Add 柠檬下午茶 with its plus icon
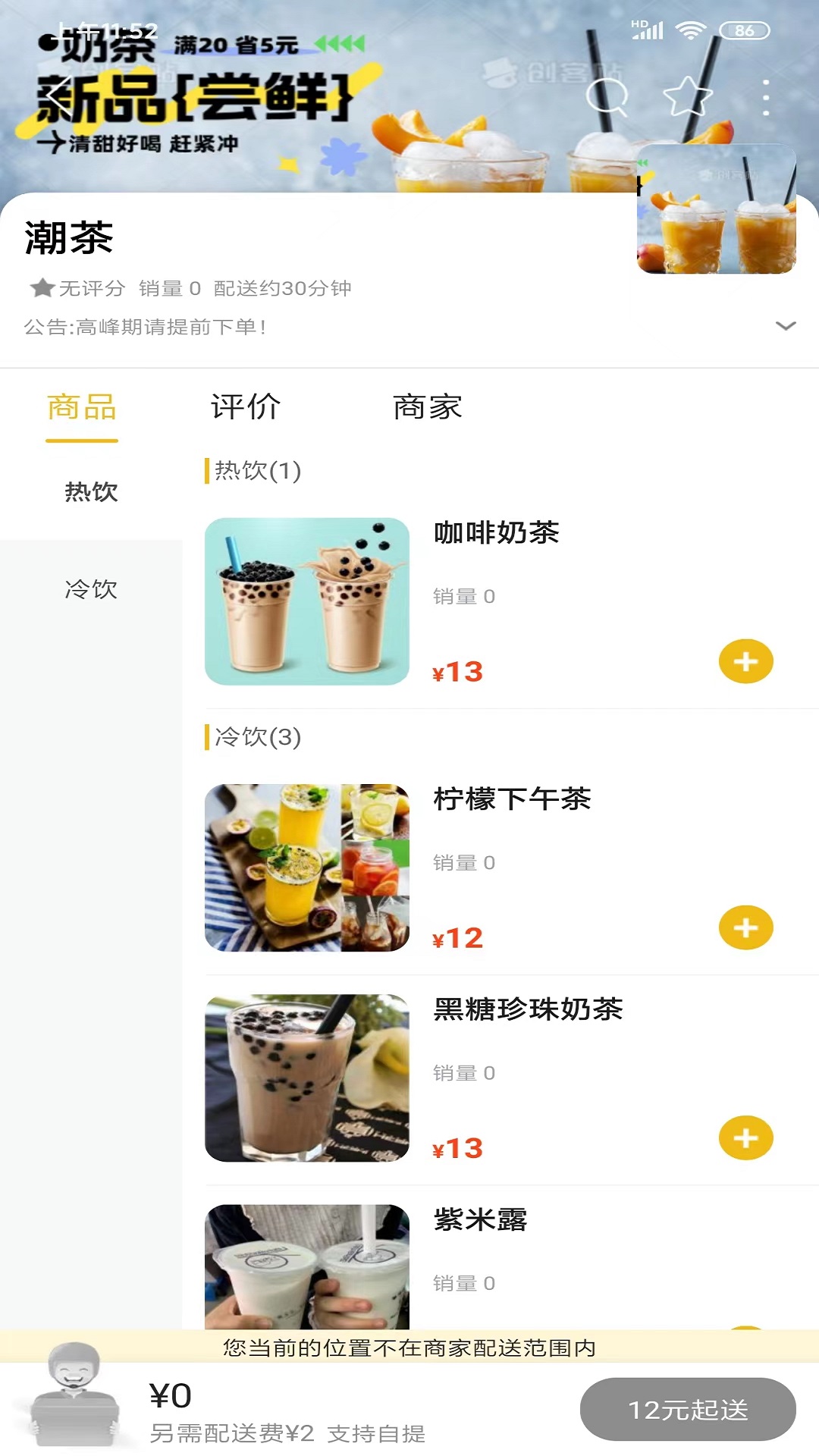Screen dimensions: 819x1456 pyautogui.click(x=745, y=927)
